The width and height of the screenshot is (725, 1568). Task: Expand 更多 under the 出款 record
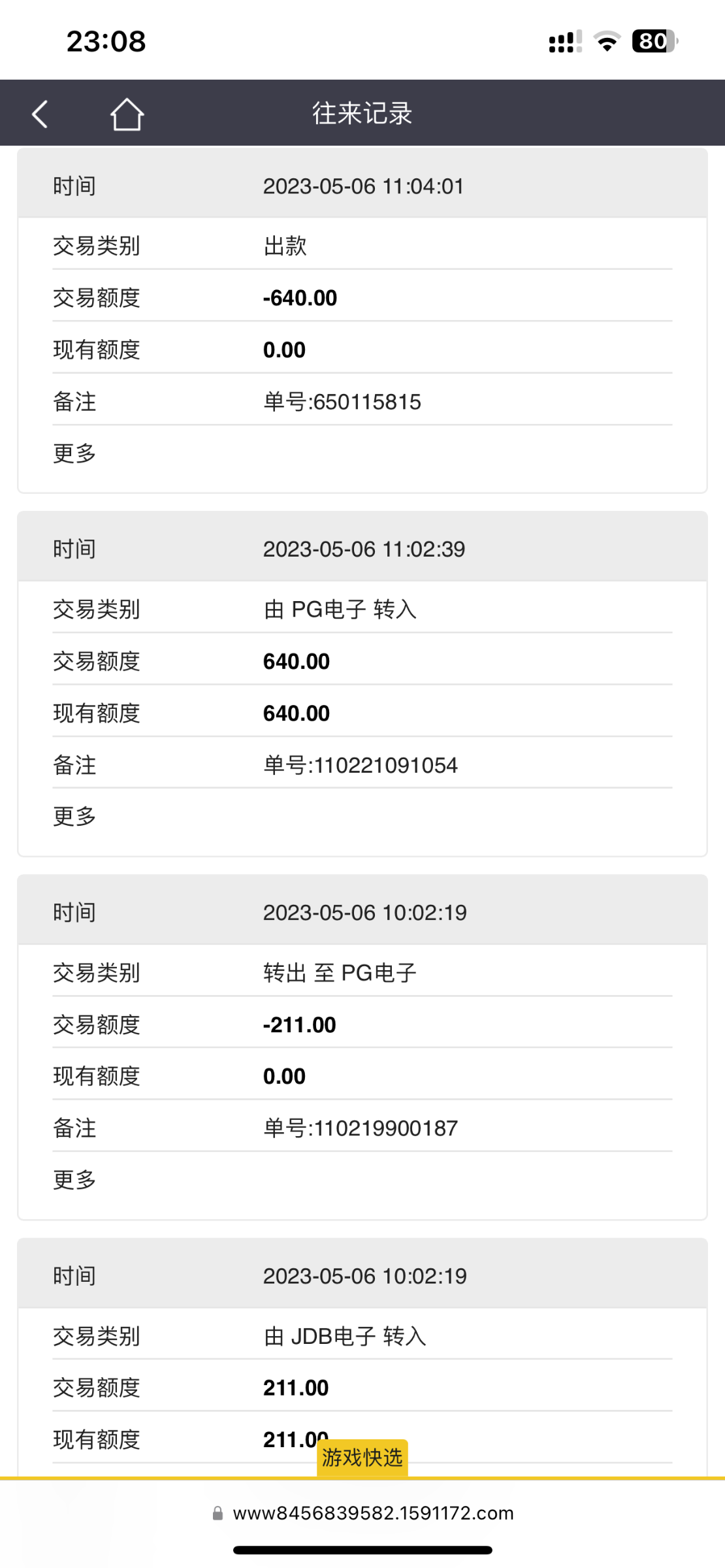[74, 453]
